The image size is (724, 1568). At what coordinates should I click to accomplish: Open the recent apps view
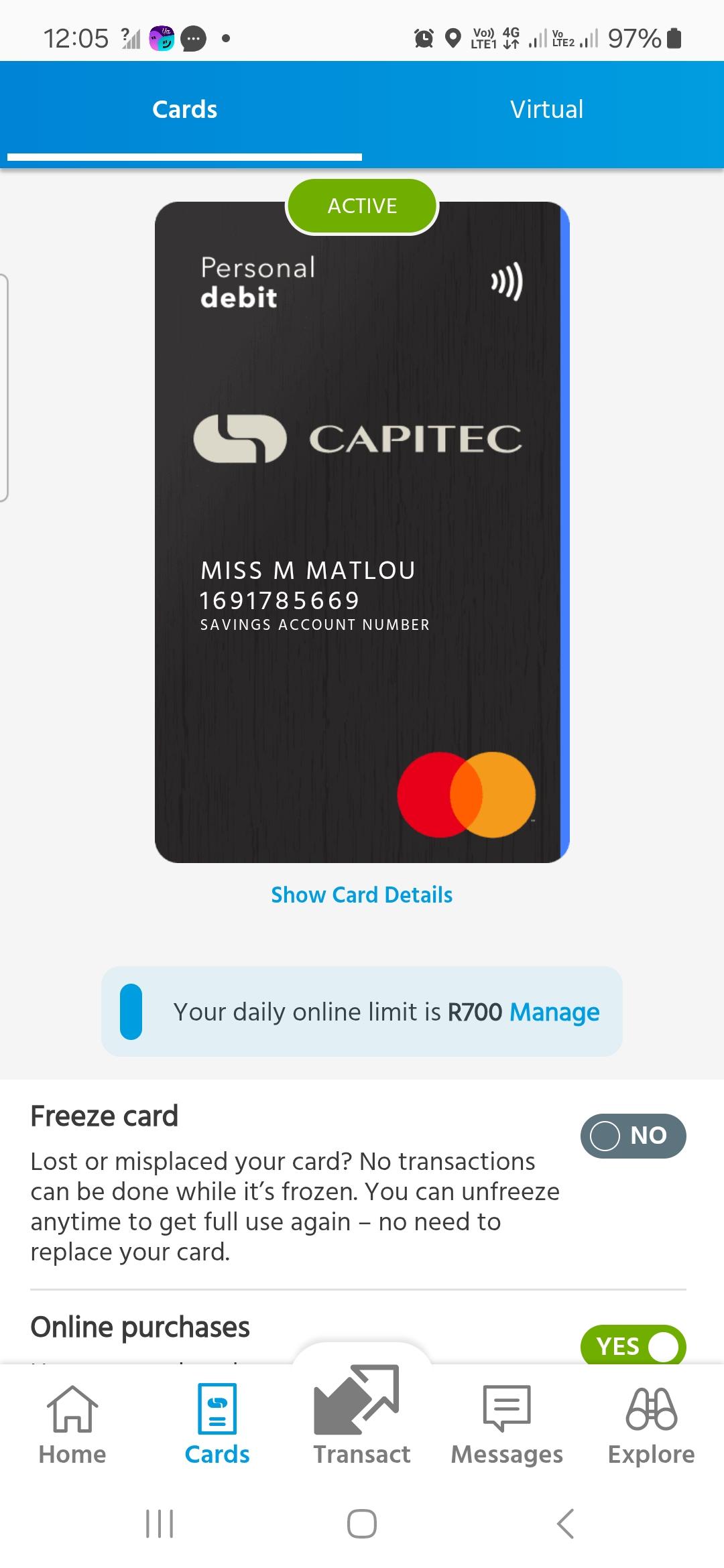pos(160,1524)
